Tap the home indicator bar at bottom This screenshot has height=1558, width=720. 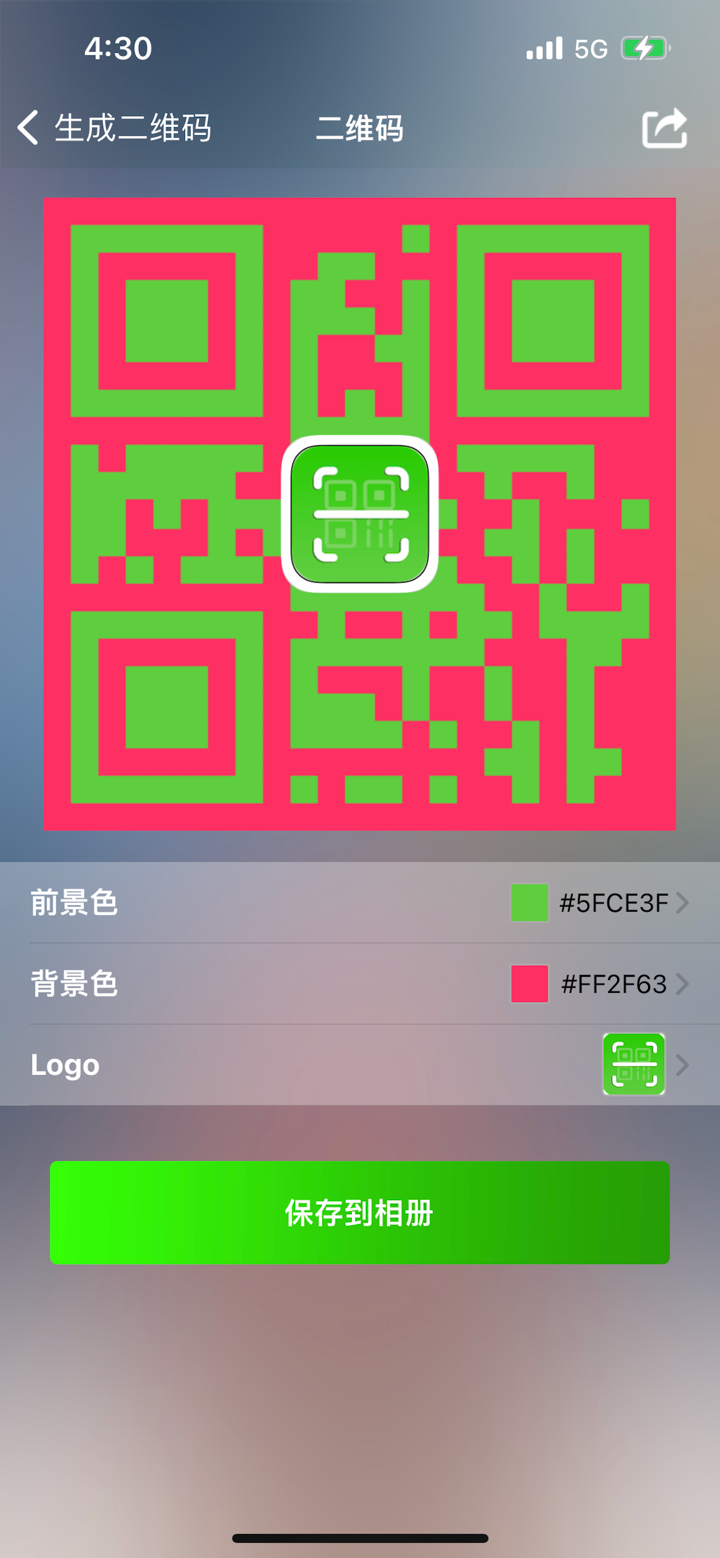(x=360, y=1537)
